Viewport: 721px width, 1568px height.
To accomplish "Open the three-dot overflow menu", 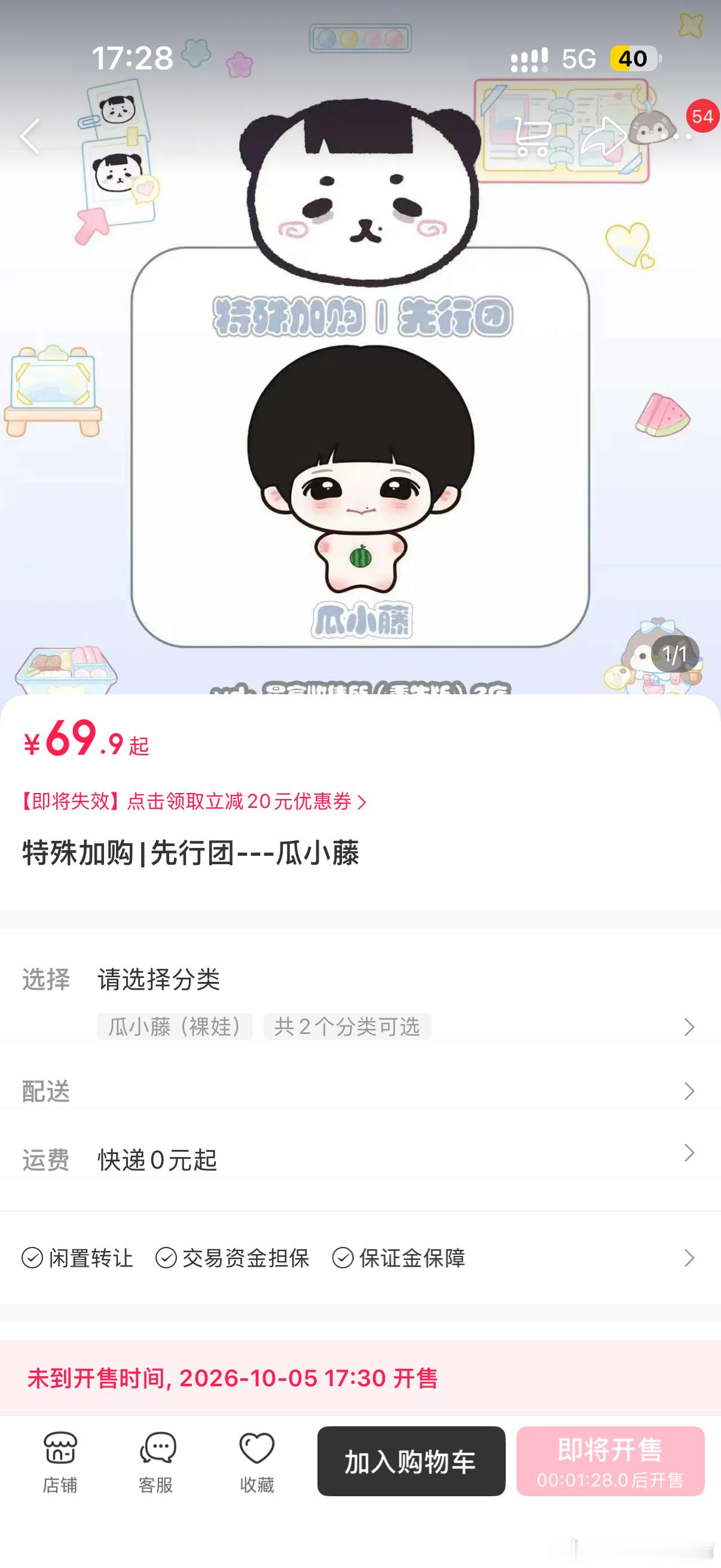I will [677, 136].
